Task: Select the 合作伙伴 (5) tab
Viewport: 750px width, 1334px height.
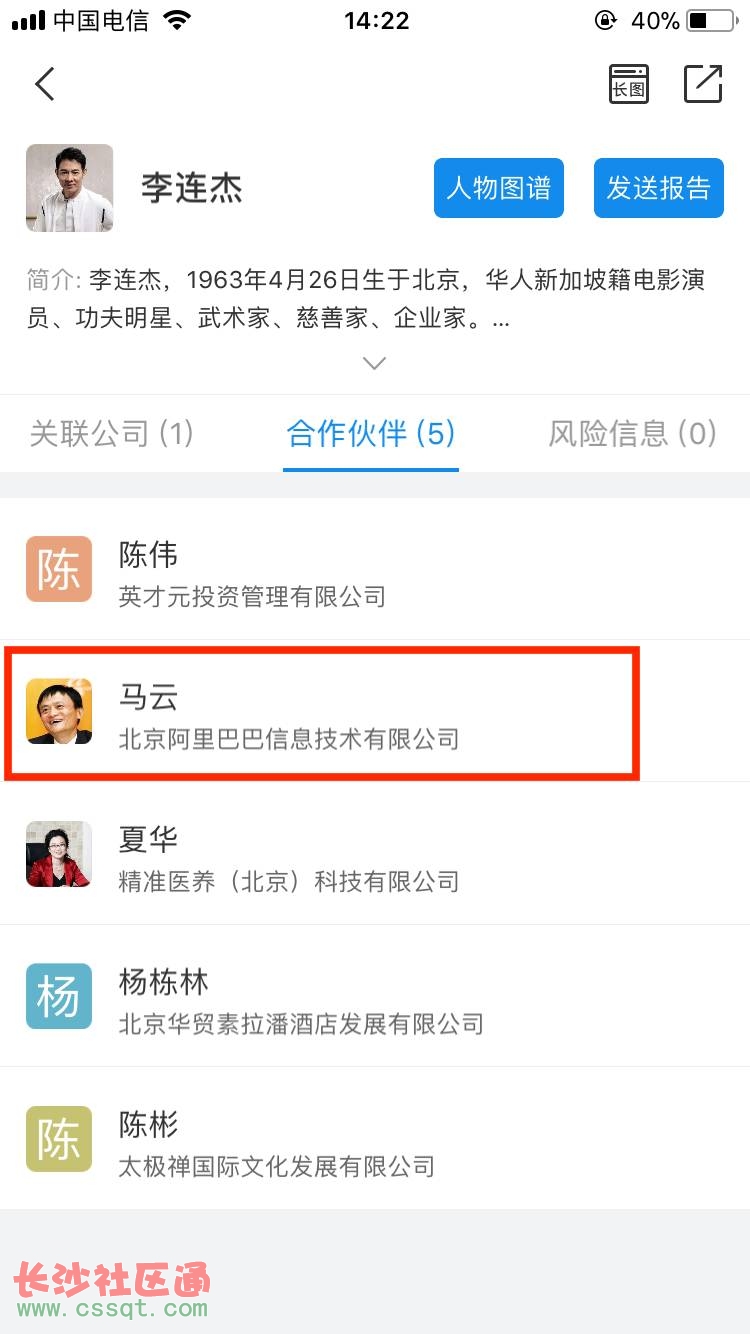Action: [x=371, y=433]
